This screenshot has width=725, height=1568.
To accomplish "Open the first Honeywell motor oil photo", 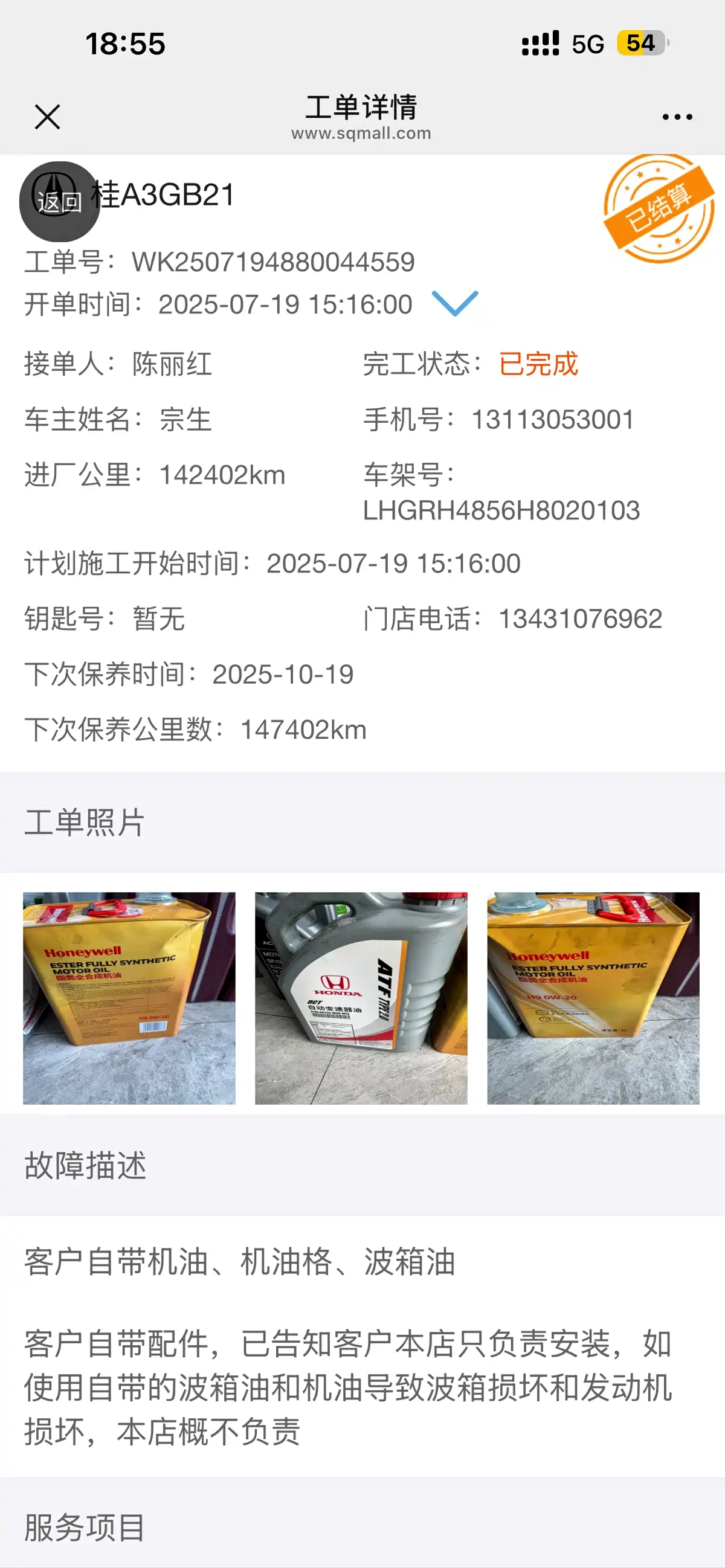I will pos(129,998).
